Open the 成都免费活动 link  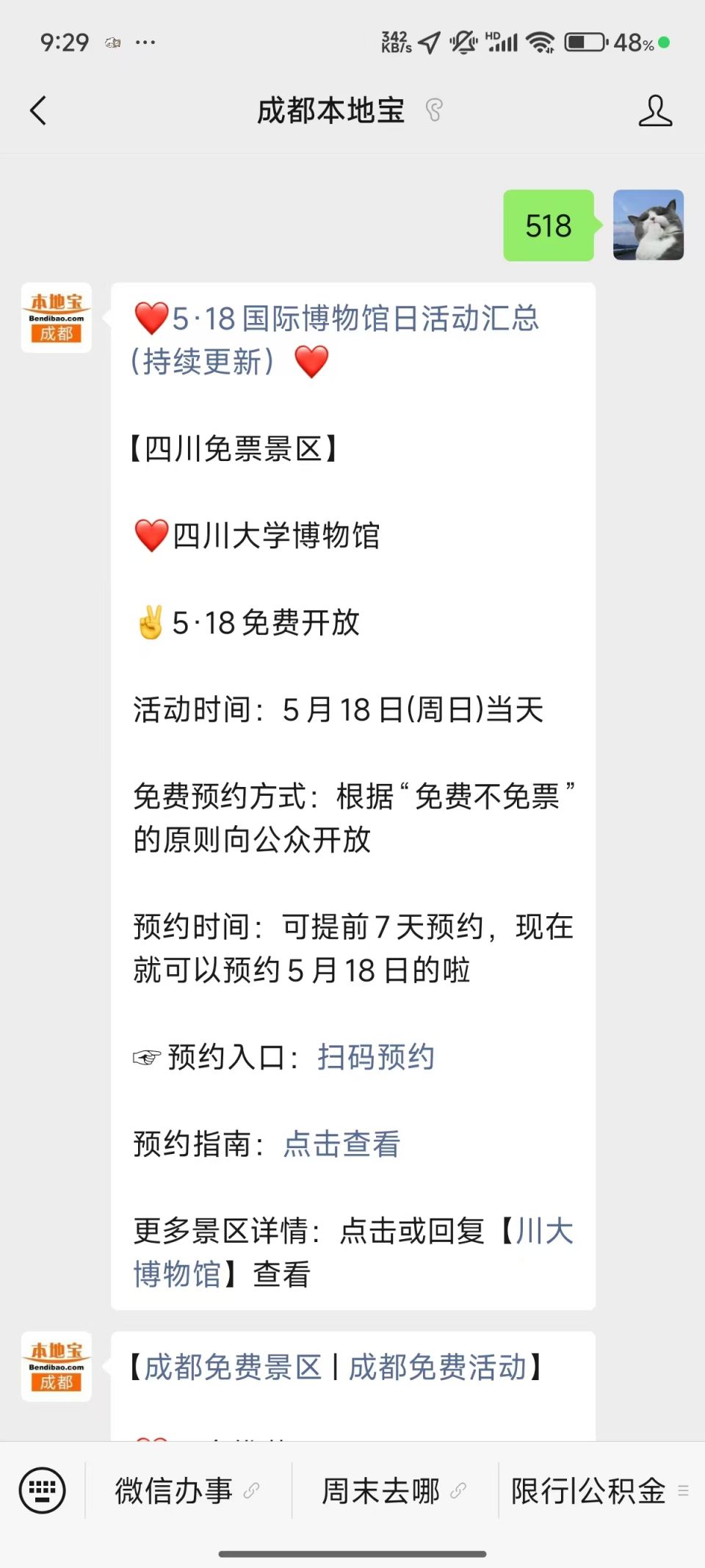(438, 1368)
